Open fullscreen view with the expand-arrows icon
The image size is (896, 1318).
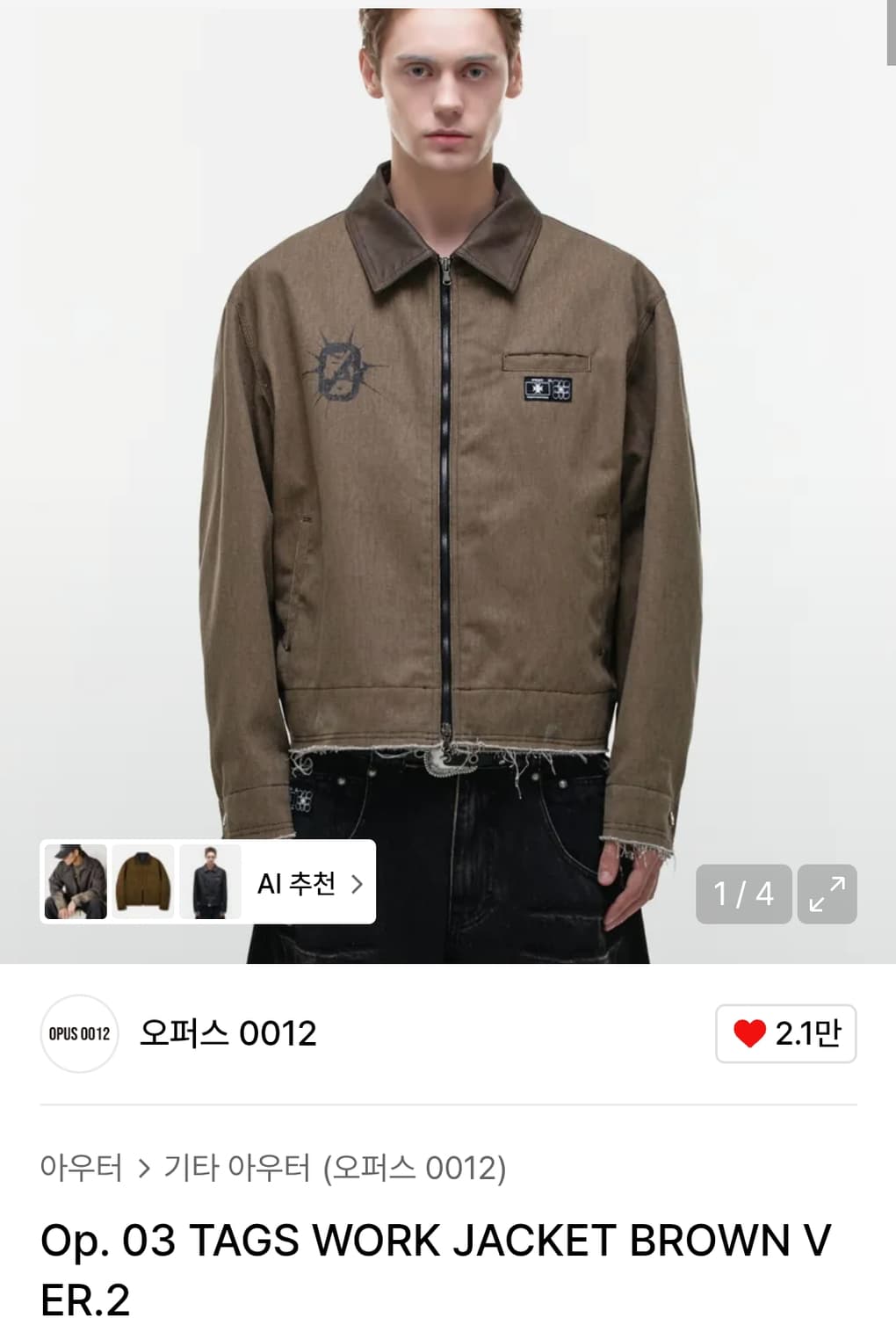(x=827, y=894)
